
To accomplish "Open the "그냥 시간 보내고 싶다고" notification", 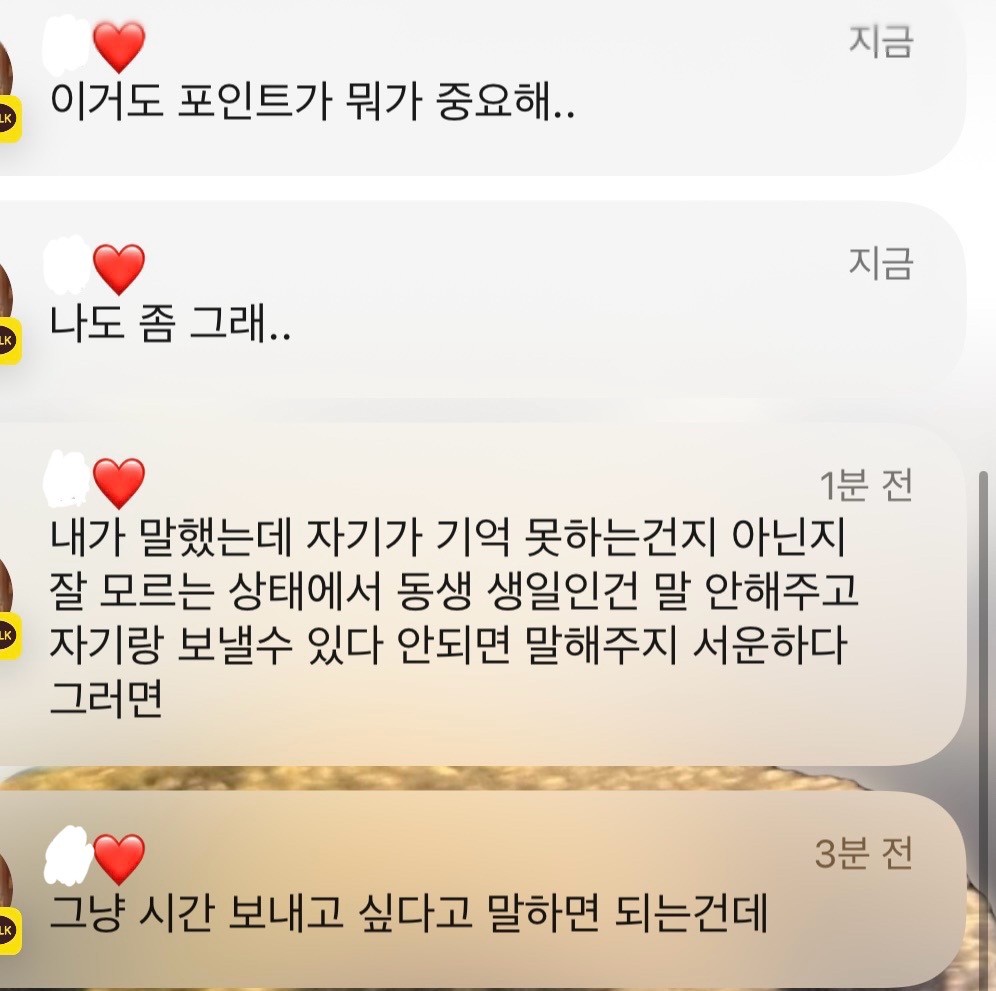I will point(480,890).
